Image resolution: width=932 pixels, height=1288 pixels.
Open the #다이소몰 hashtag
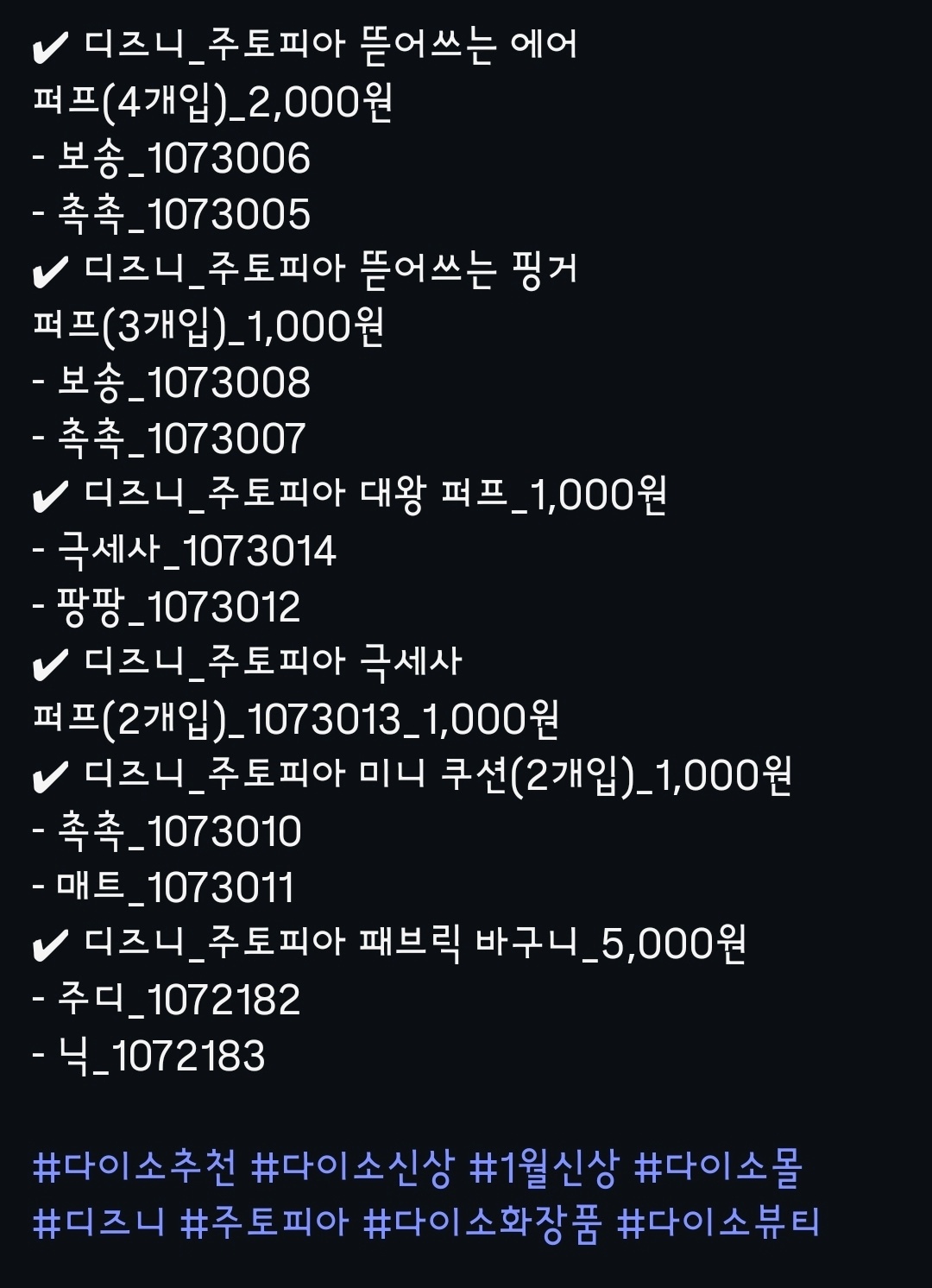coord(719,1168)
